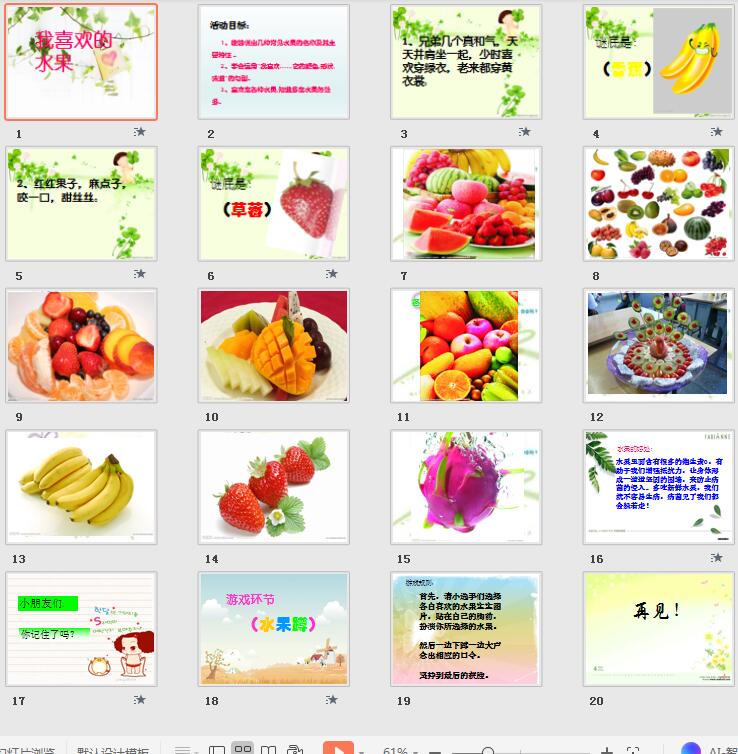
Task: Select slide 14 with strawberries
Action: (x=274, y=487)
